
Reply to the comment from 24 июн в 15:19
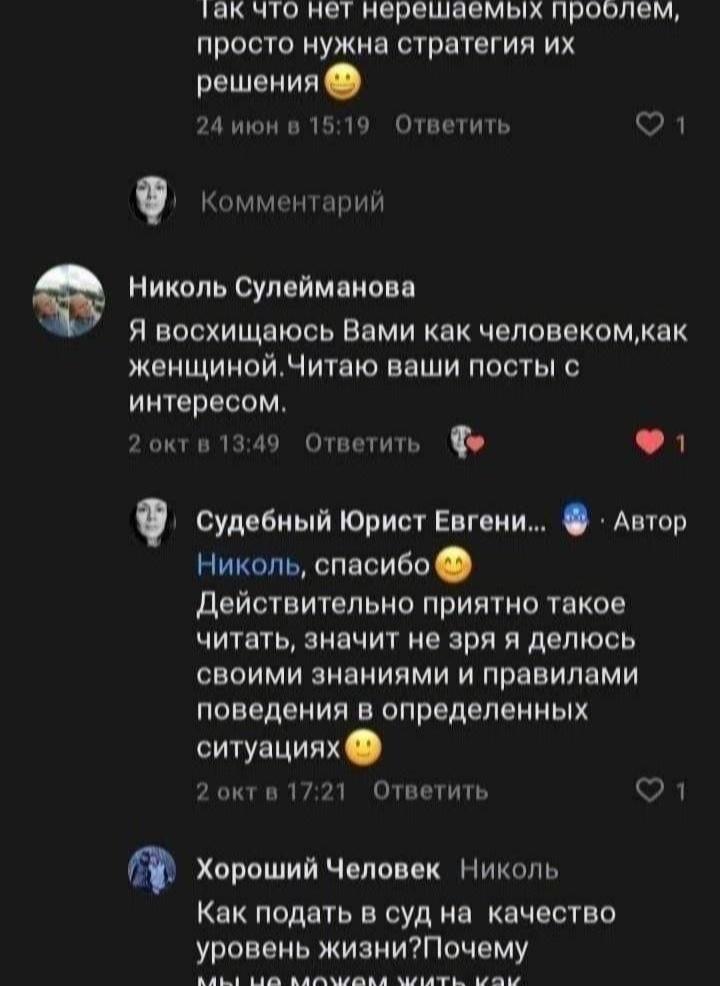click(x=452, y=125)
